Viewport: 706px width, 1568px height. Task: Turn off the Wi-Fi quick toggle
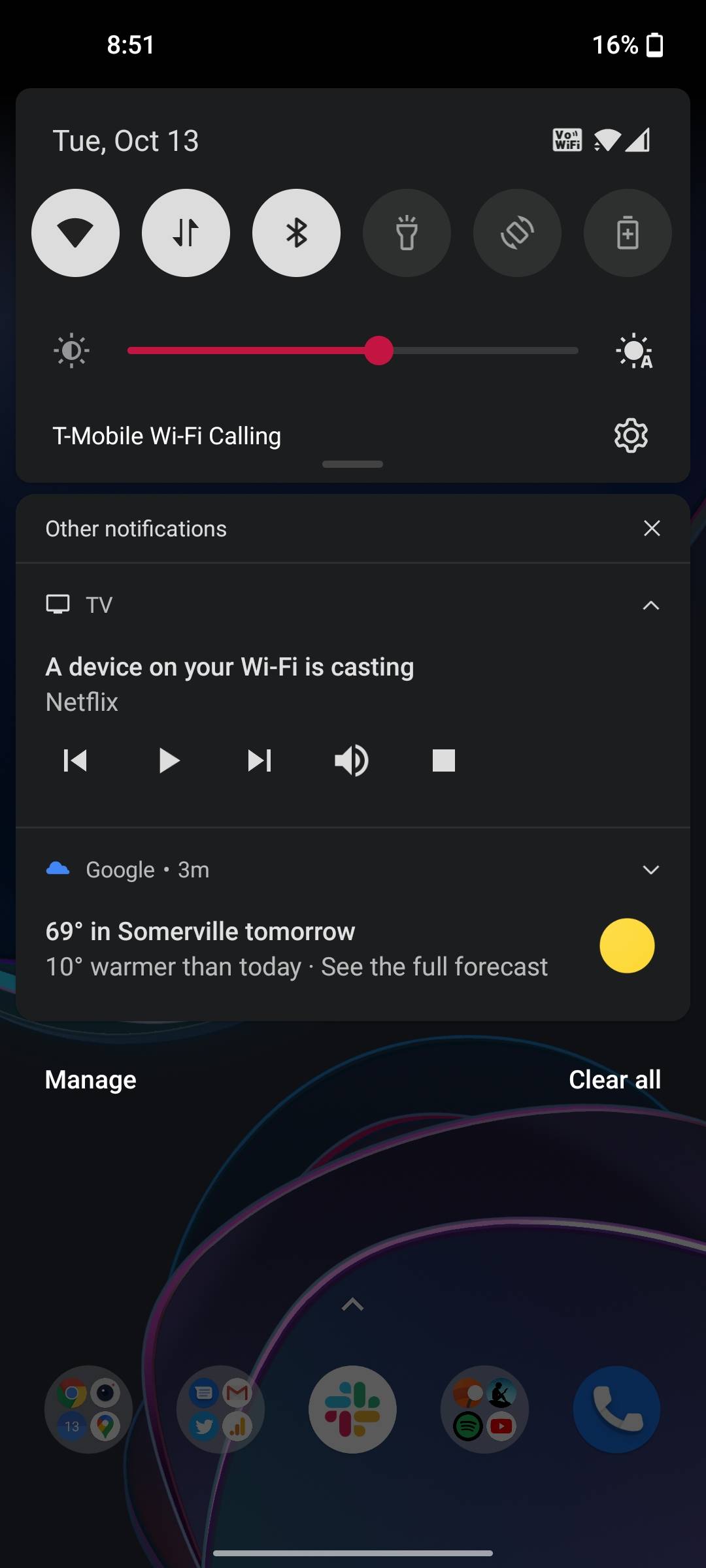pos(75,233)
